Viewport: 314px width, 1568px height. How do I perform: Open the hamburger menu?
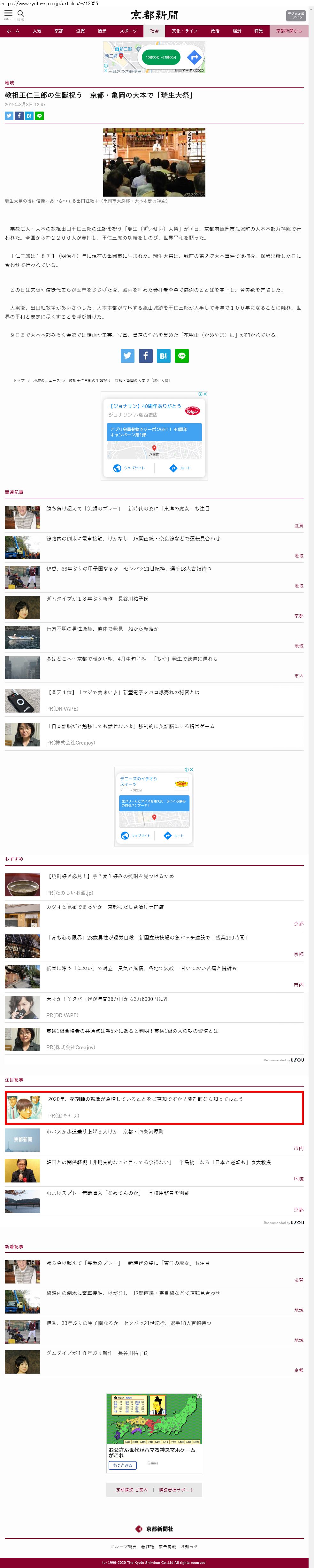[x=9, y=13]
